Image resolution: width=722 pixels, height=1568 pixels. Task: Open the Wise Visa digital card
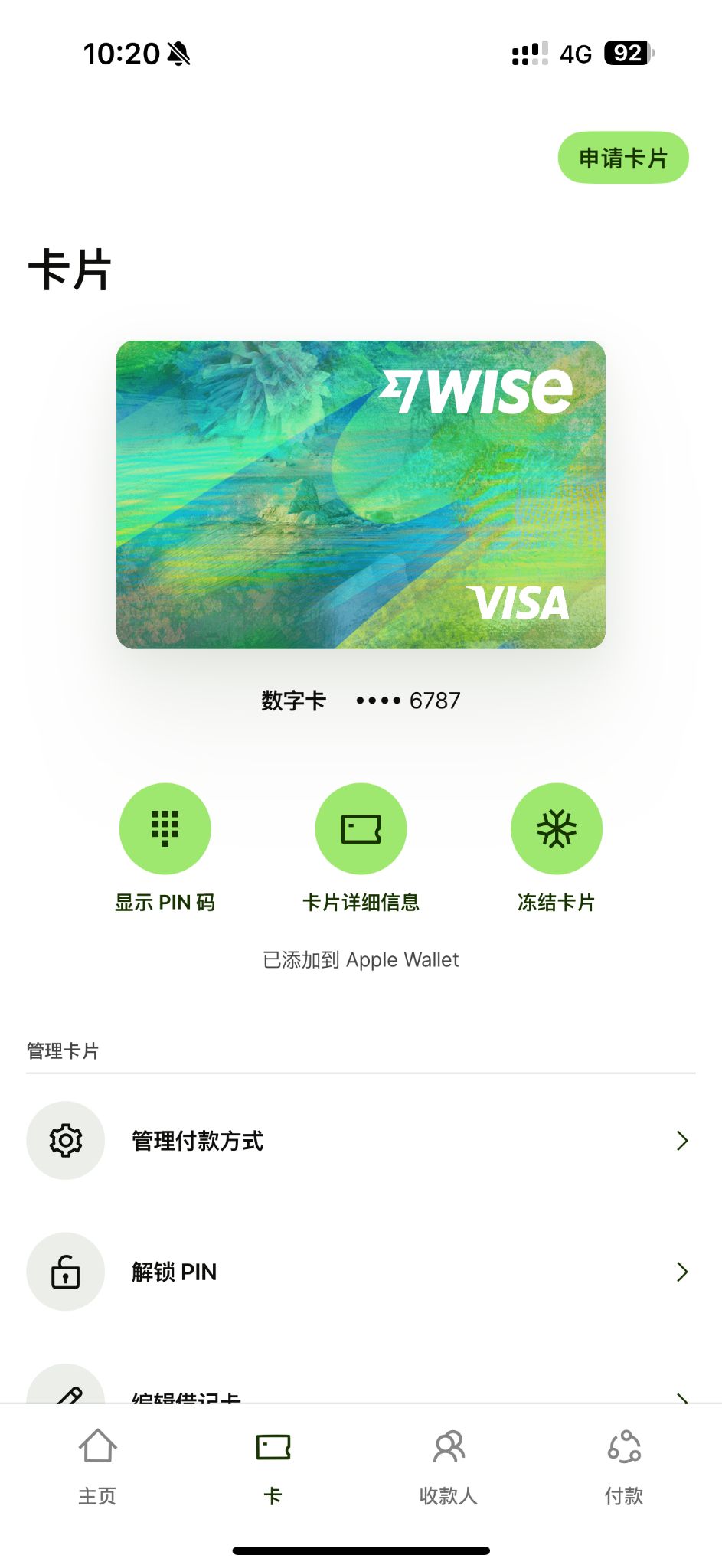pyautogui.click(x=361, y=495)
